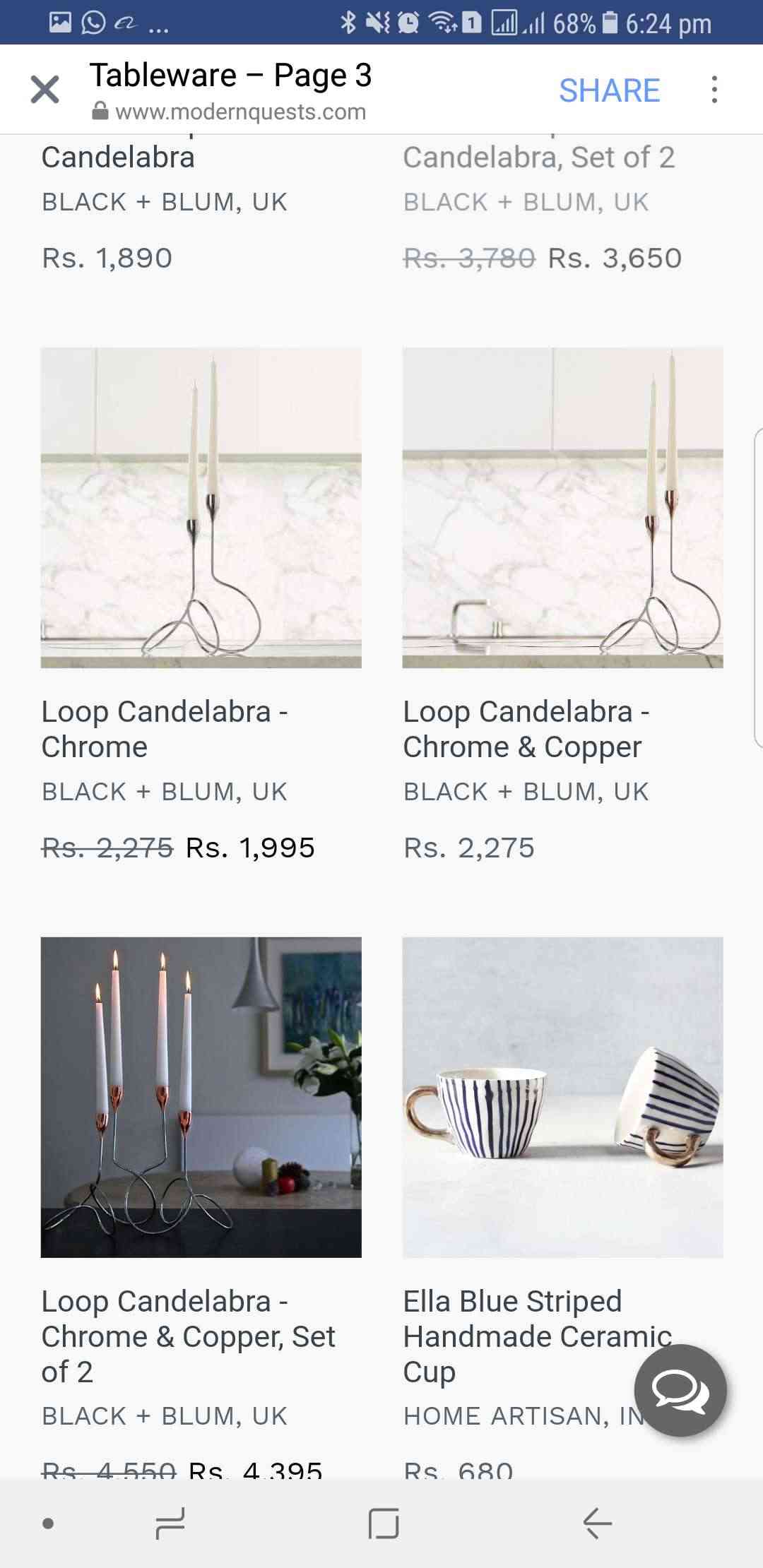Open the "Loop Candelabra - Chrome & Copper" title link
This screenshot has height=1568, width=763.
coord(526,729)
